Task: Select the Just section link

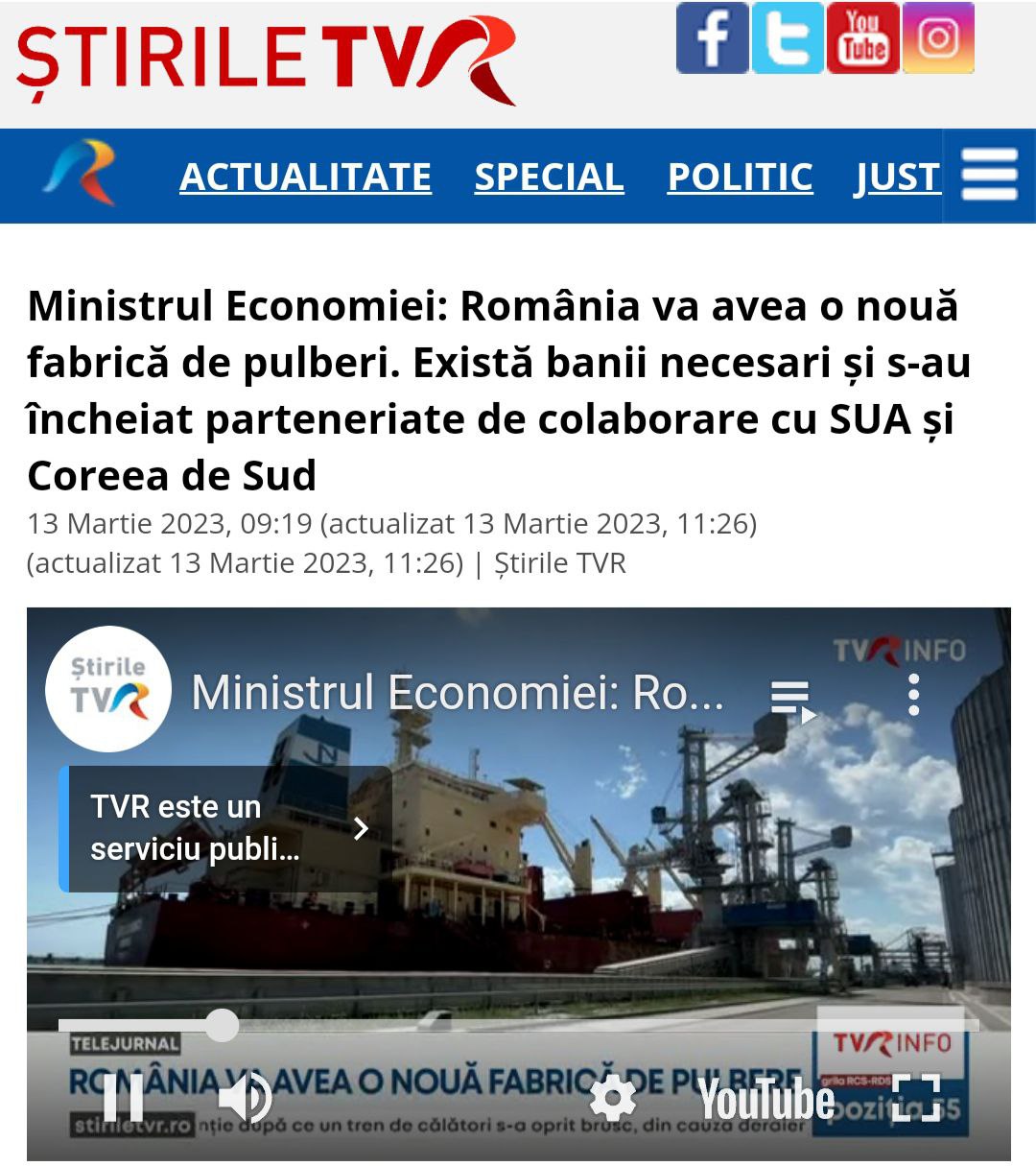Action: (897, 177)
